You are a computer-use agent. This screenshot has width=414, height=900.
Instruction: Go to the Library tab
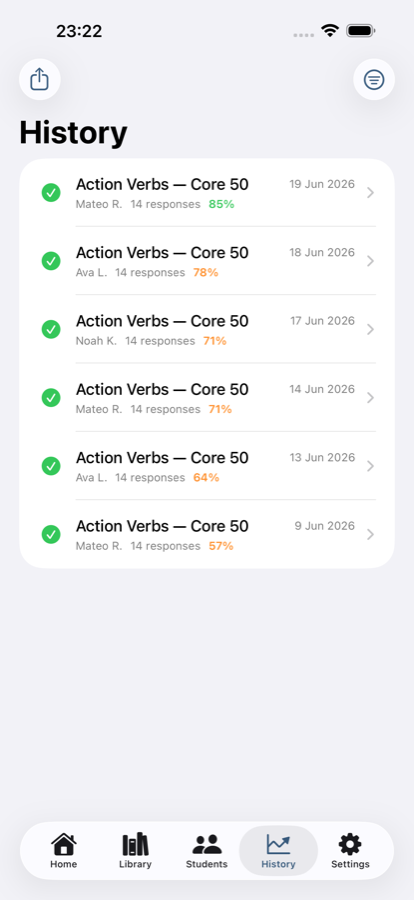tap(136, 851)
